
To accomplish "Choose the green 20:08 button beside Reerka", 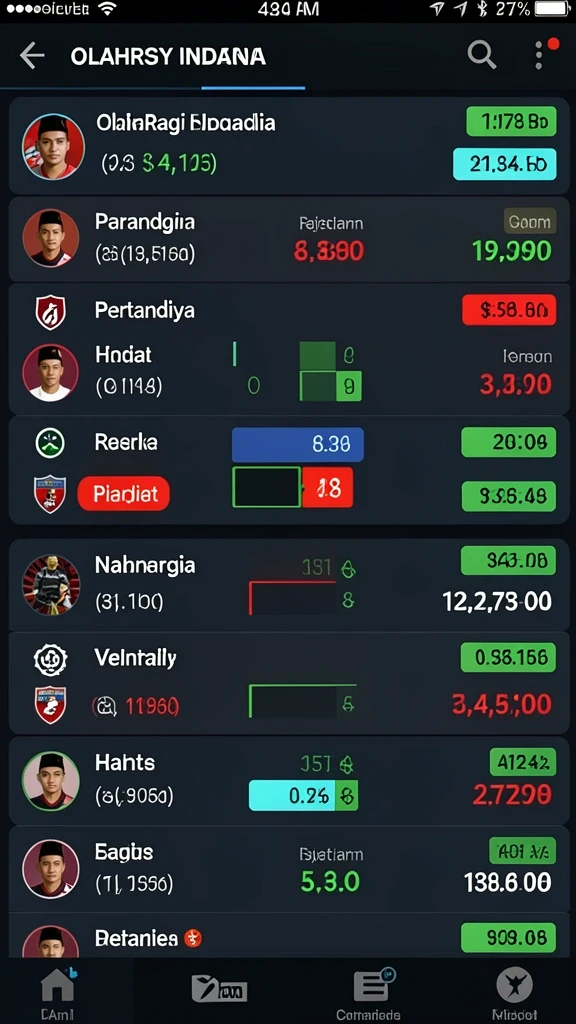I will pos(509,442).
